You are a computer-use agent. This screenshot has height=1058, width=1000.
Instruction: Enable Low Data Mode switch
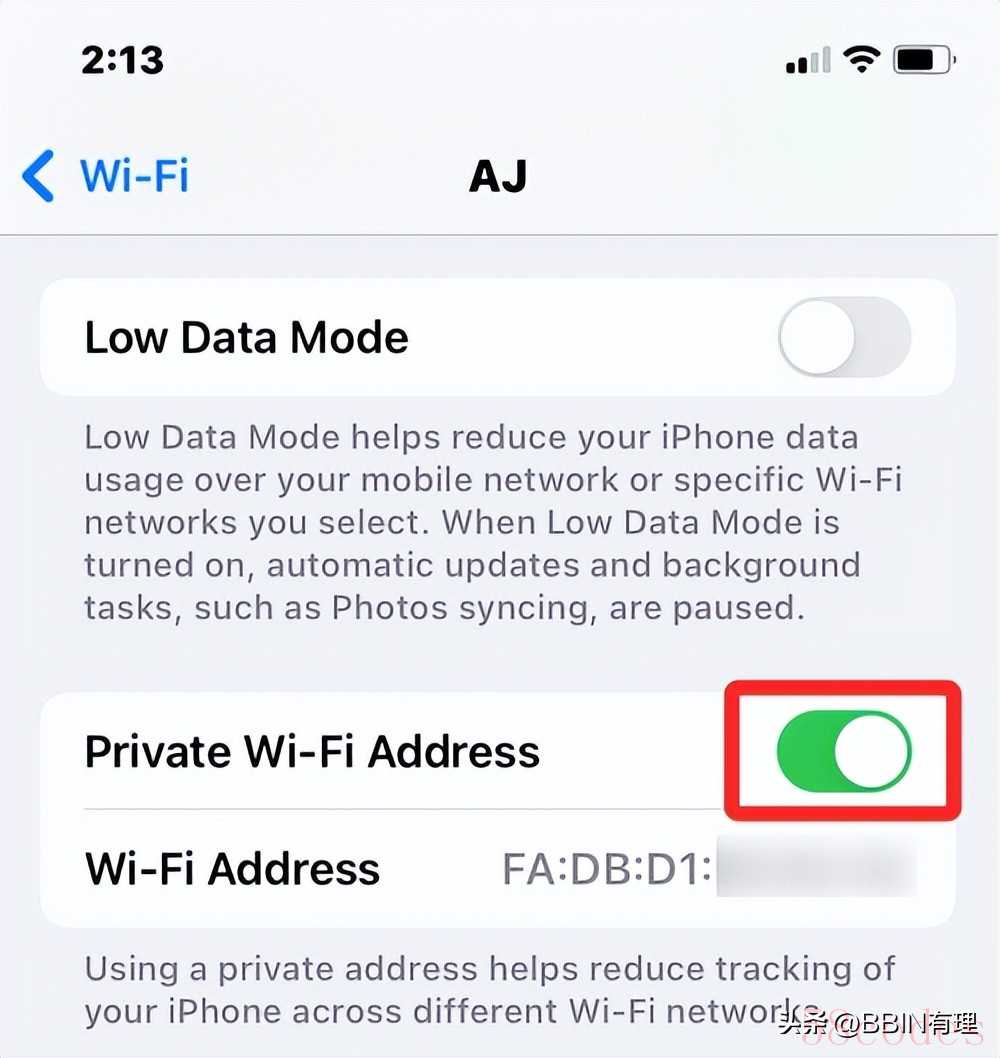tap(844, 337)
